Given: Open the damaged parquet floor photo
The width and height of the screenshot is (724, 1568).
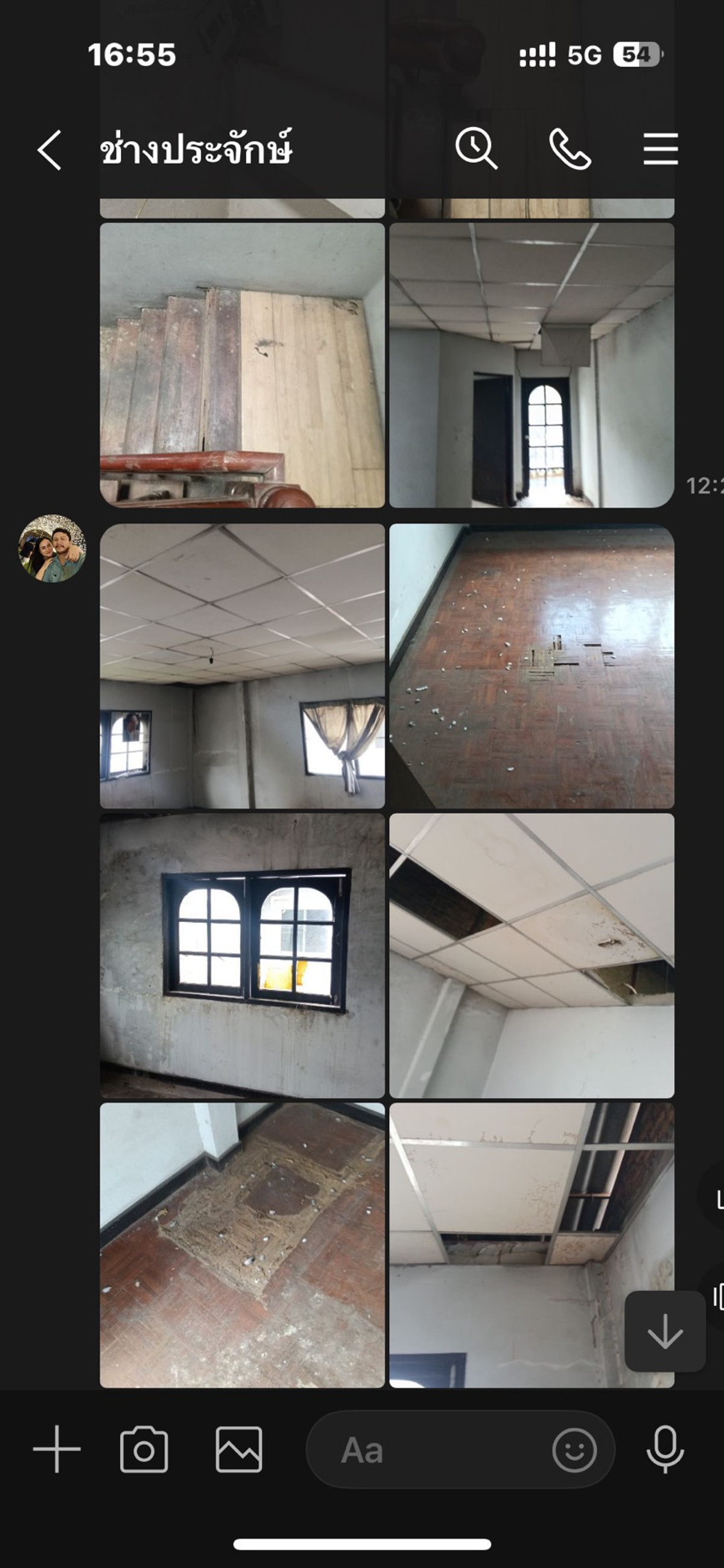Looking at the screenshot, I should coord(531,666).
